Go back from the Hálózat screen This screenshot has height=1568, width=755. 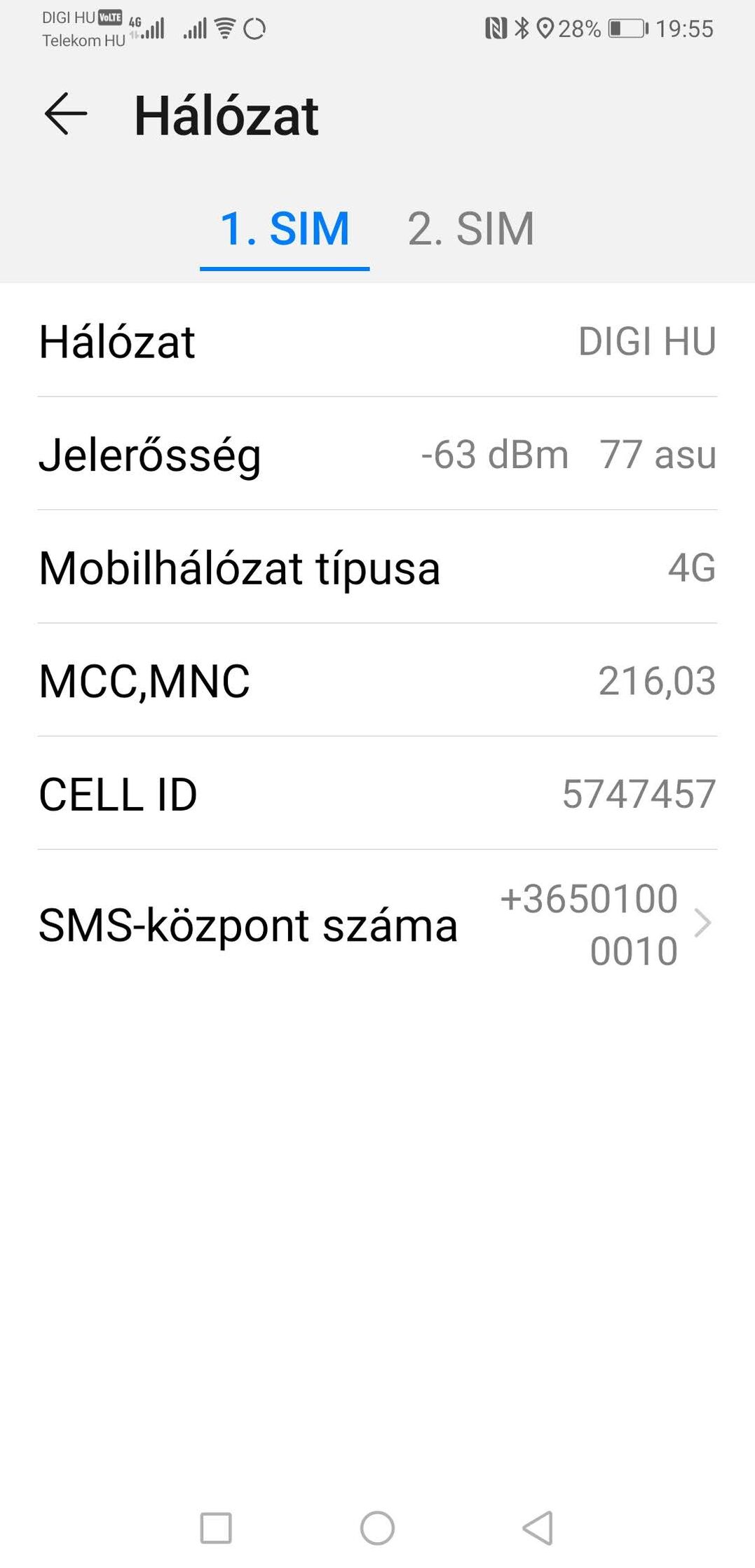(65, 114)
